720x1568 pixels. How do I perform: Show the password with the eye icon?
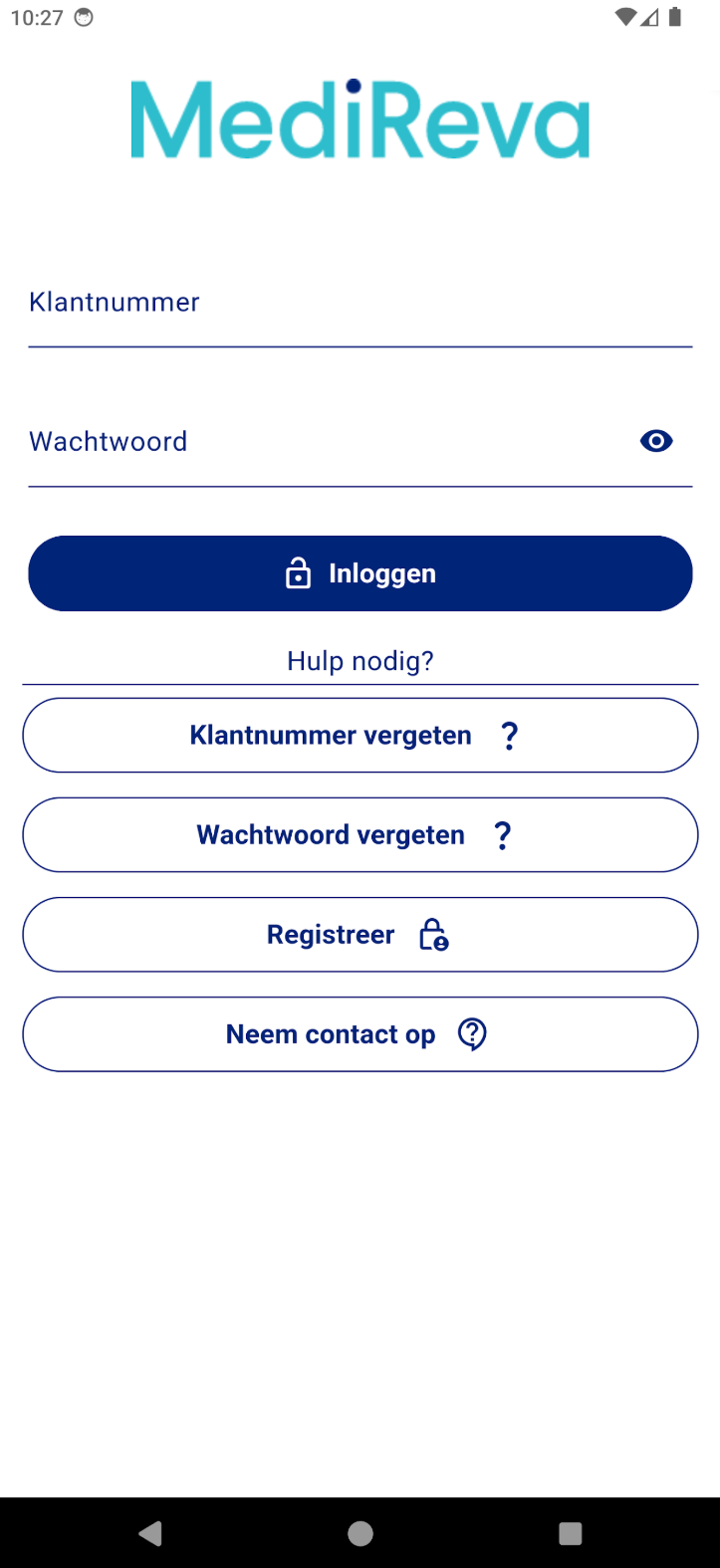pos(656,441)
